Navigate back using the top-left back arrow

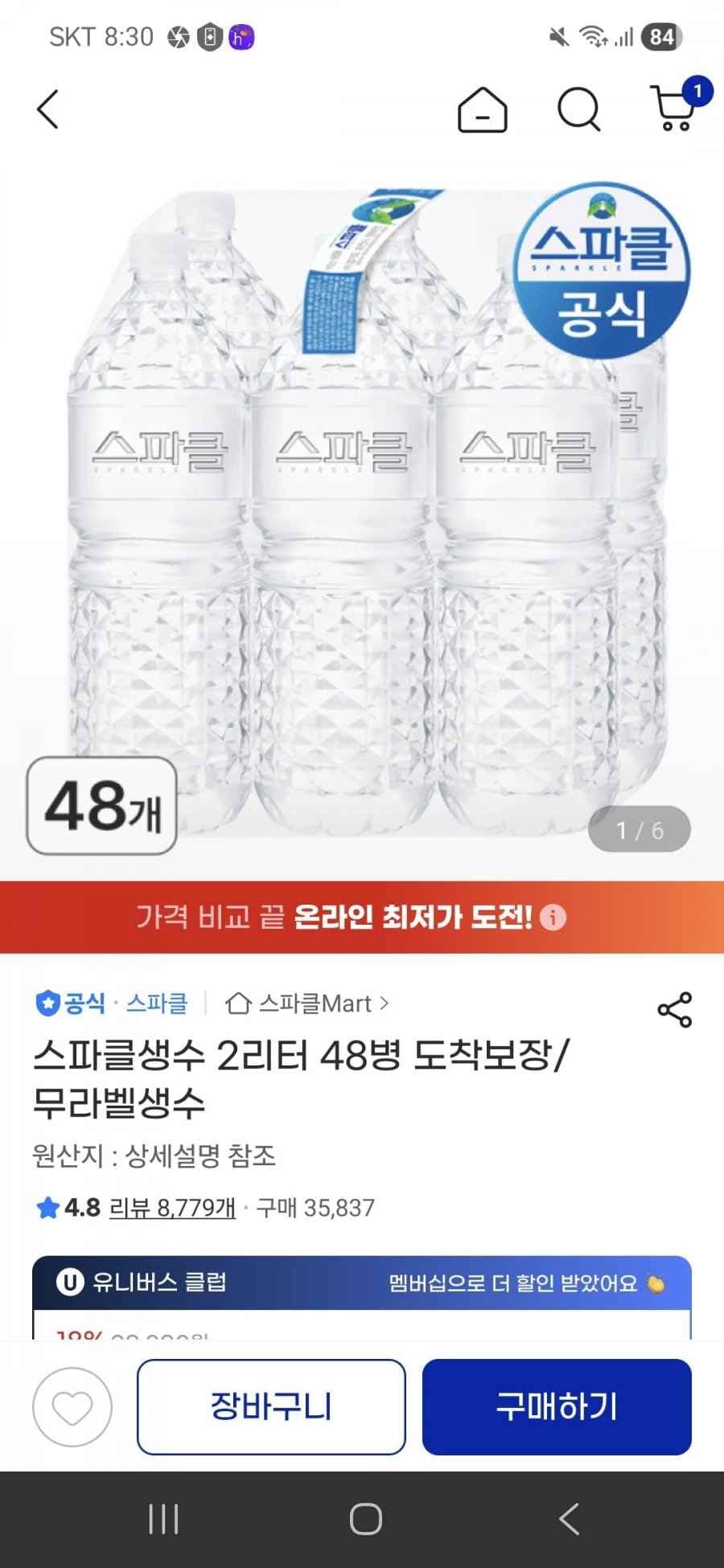[x=48, y=111]
